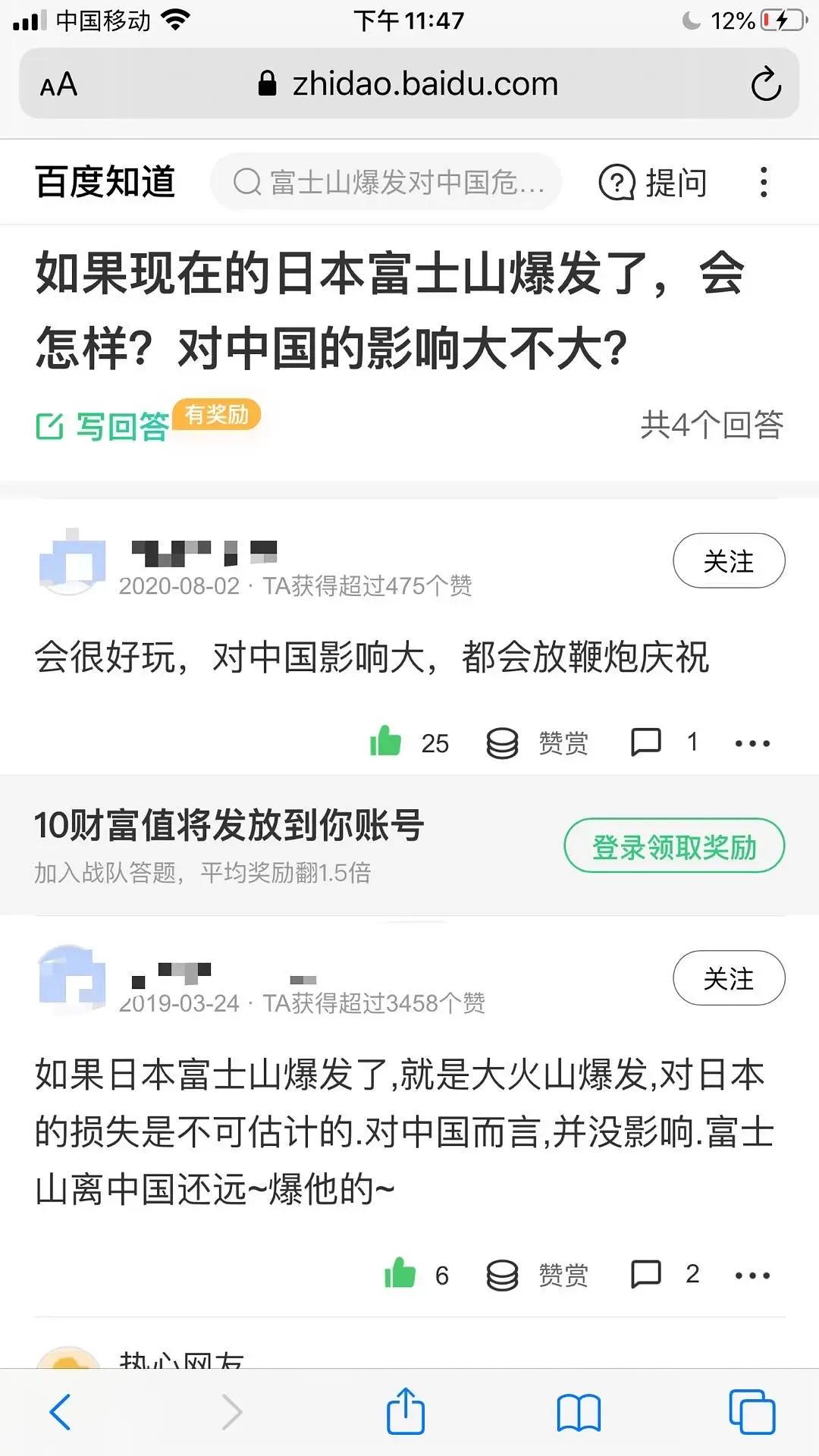
Task: Tap comment bubble icon showing 2
Action: pyautogui.click(x=646, y=1276)
